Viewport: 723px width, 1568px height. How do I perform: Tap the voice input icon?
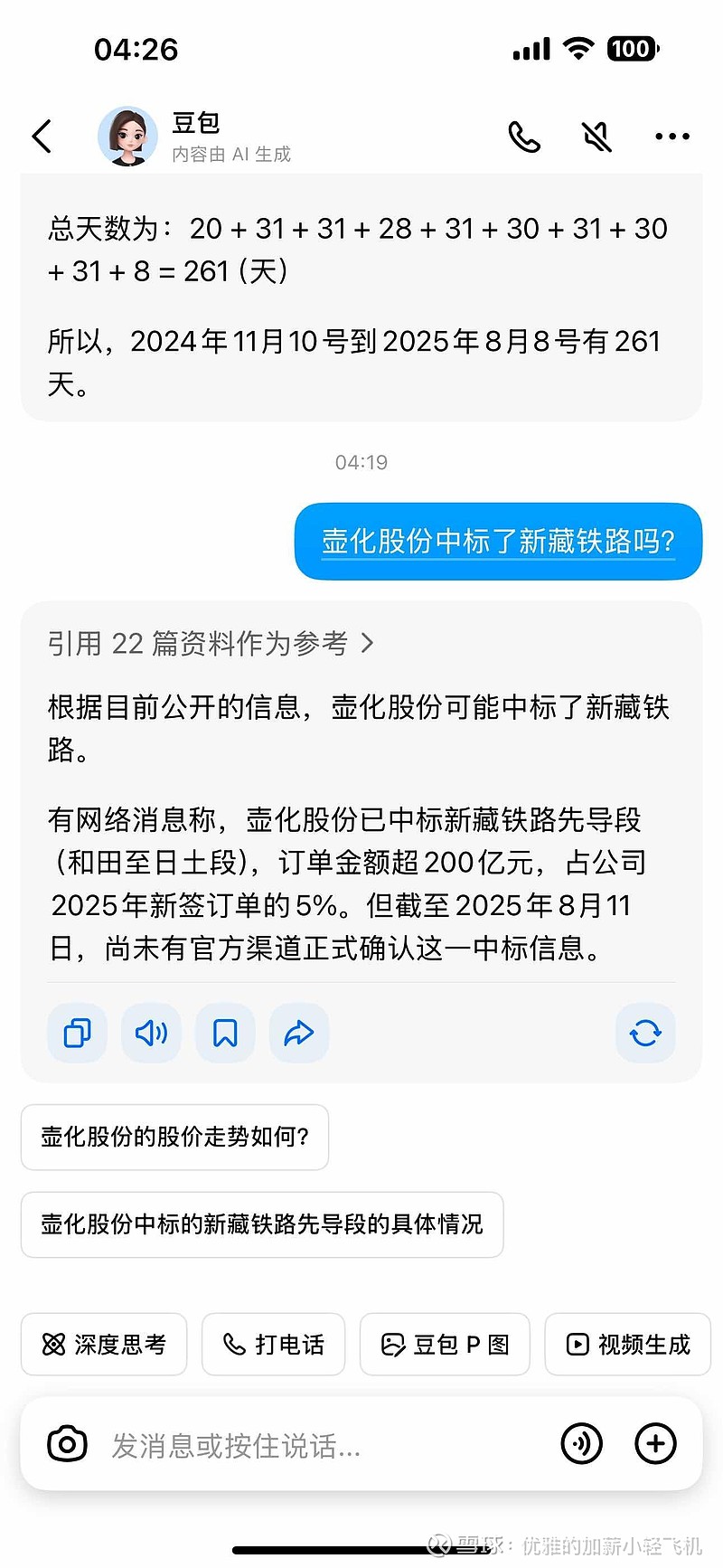click(x=582, y=1444)
